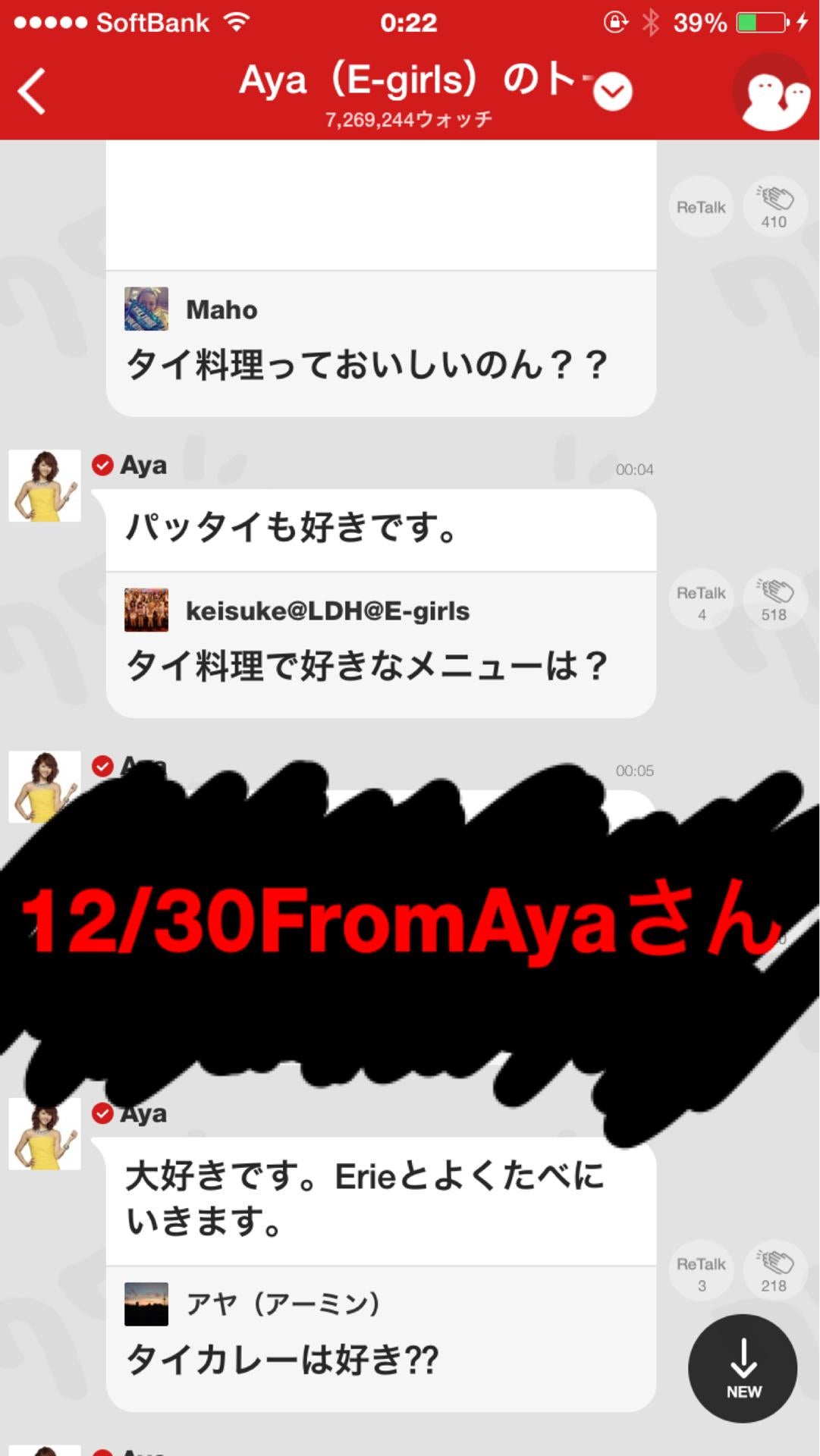Open Aya's profile photo beside パッタイ reply

[45, 486]
